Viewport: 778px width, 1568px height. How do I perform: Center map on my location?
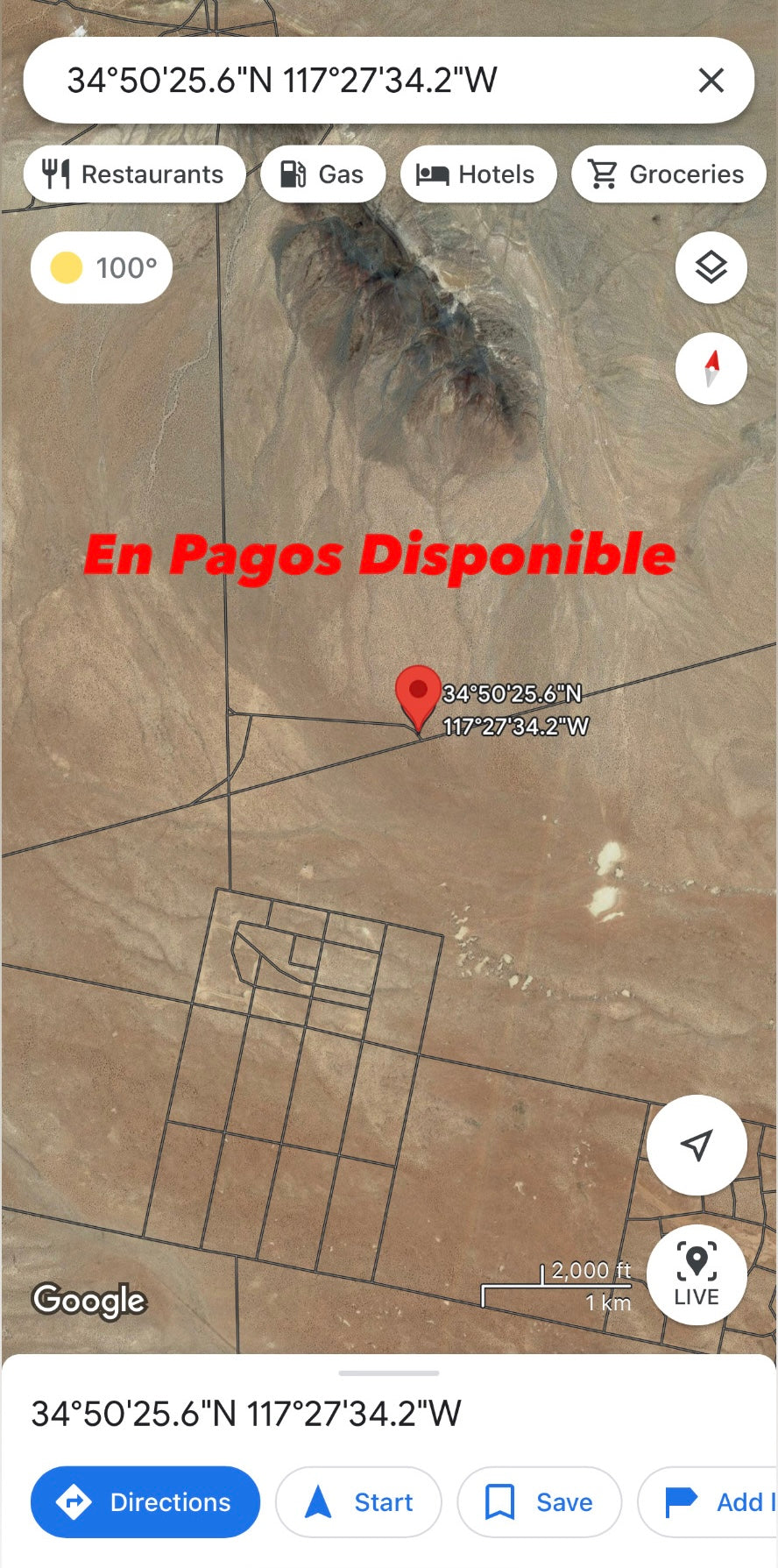coord(697,1145)
